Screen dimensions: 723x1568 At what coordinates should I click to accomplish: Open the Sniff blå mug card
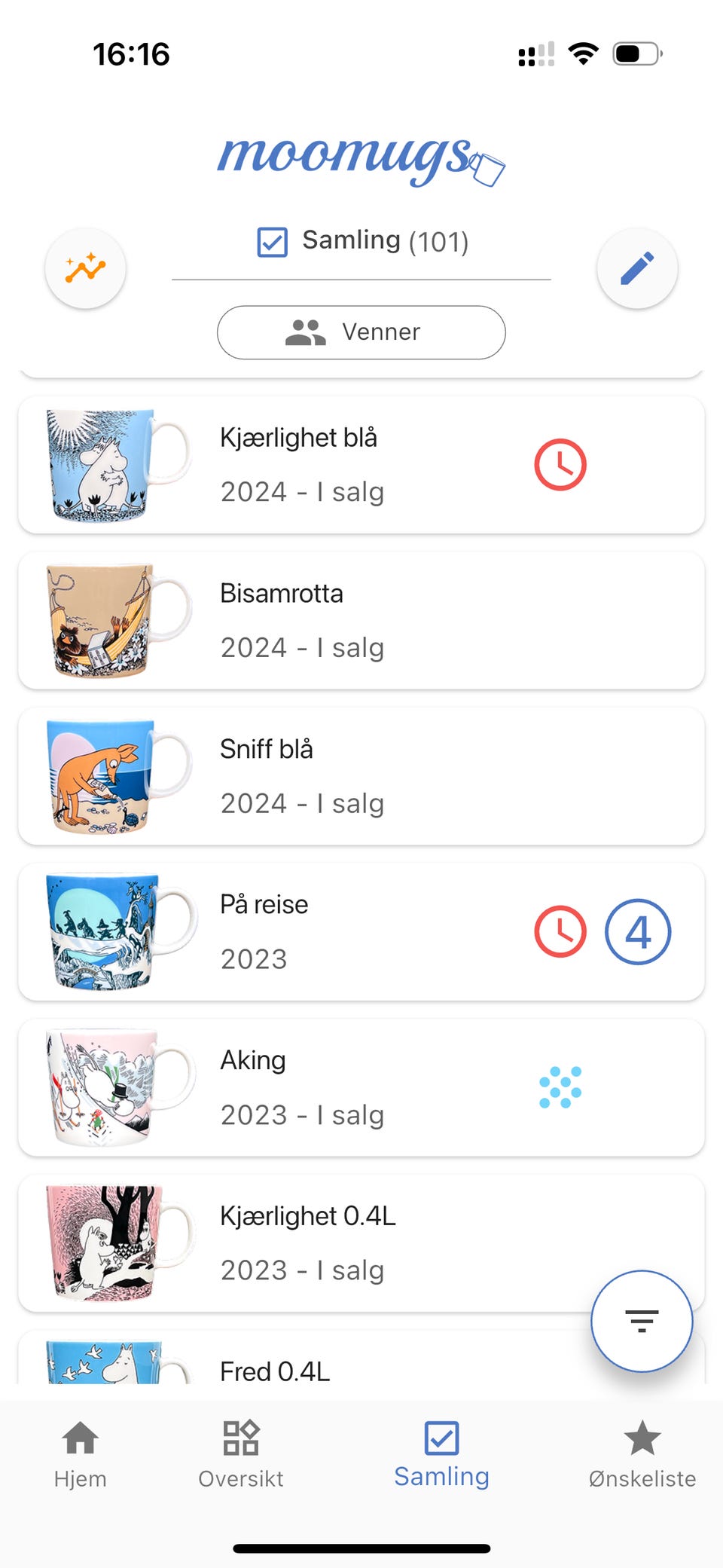[x=361, y=776]
